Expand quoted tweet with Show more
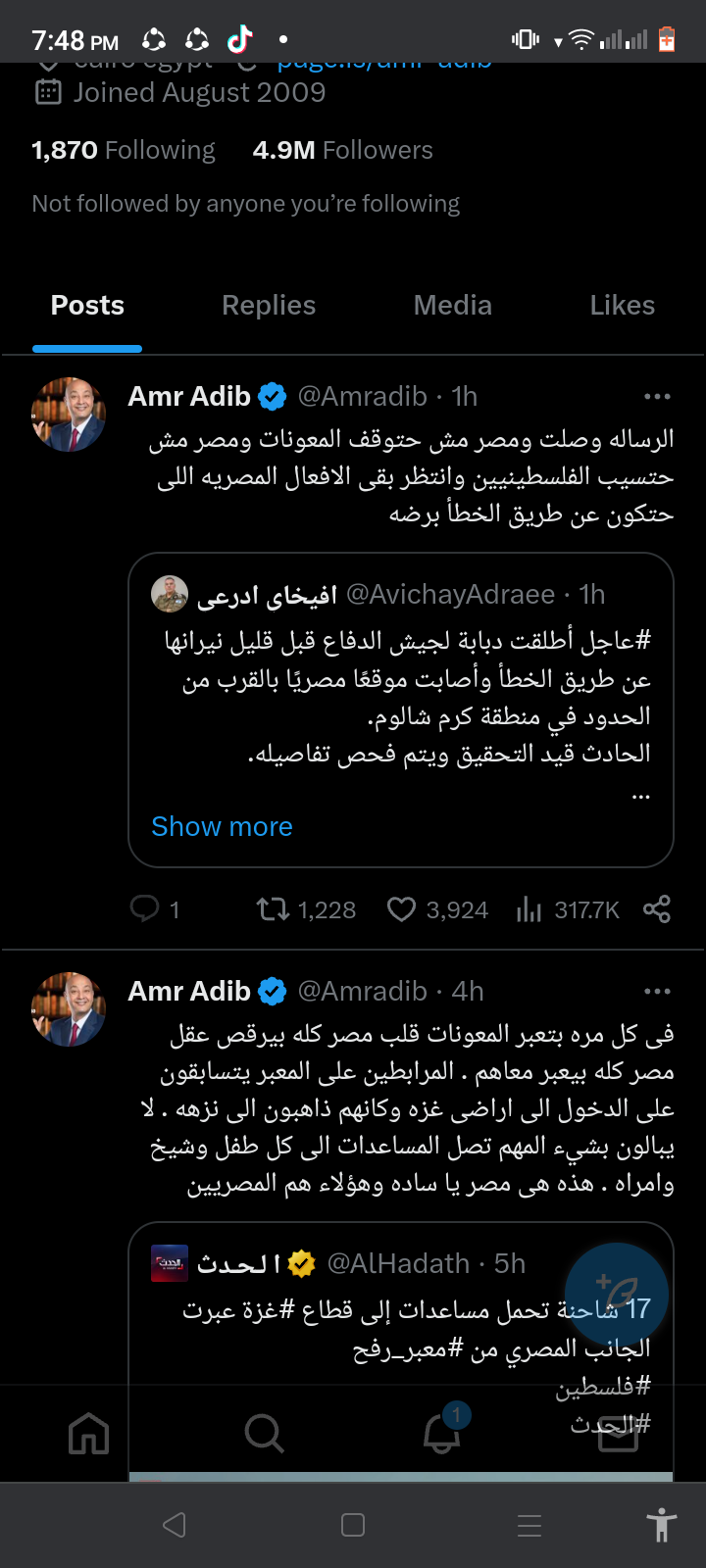Viewport: 706px width, 1568px height. (222, 826)
